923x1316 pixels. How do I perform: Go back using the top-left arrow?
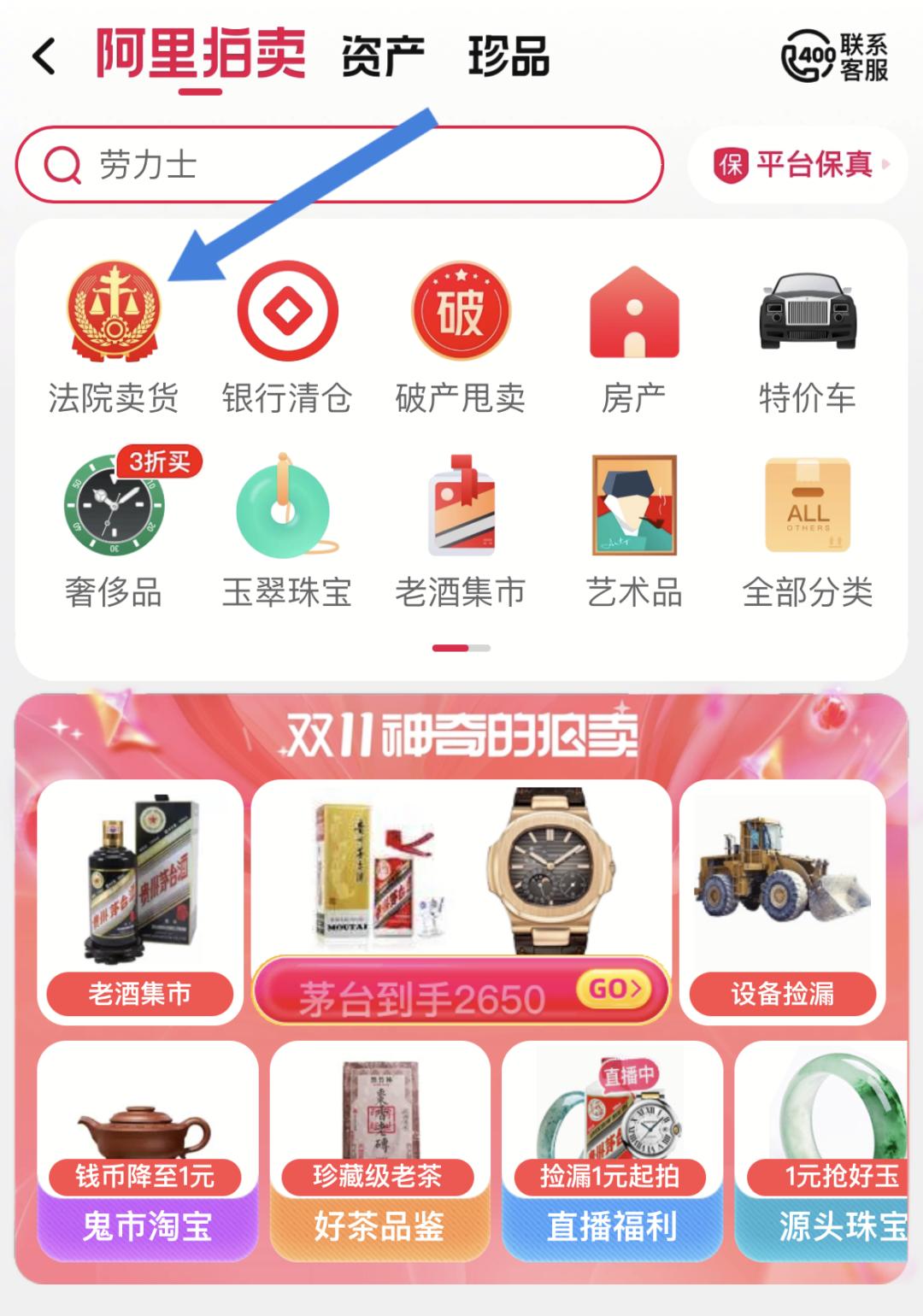[x=44, y=58]
